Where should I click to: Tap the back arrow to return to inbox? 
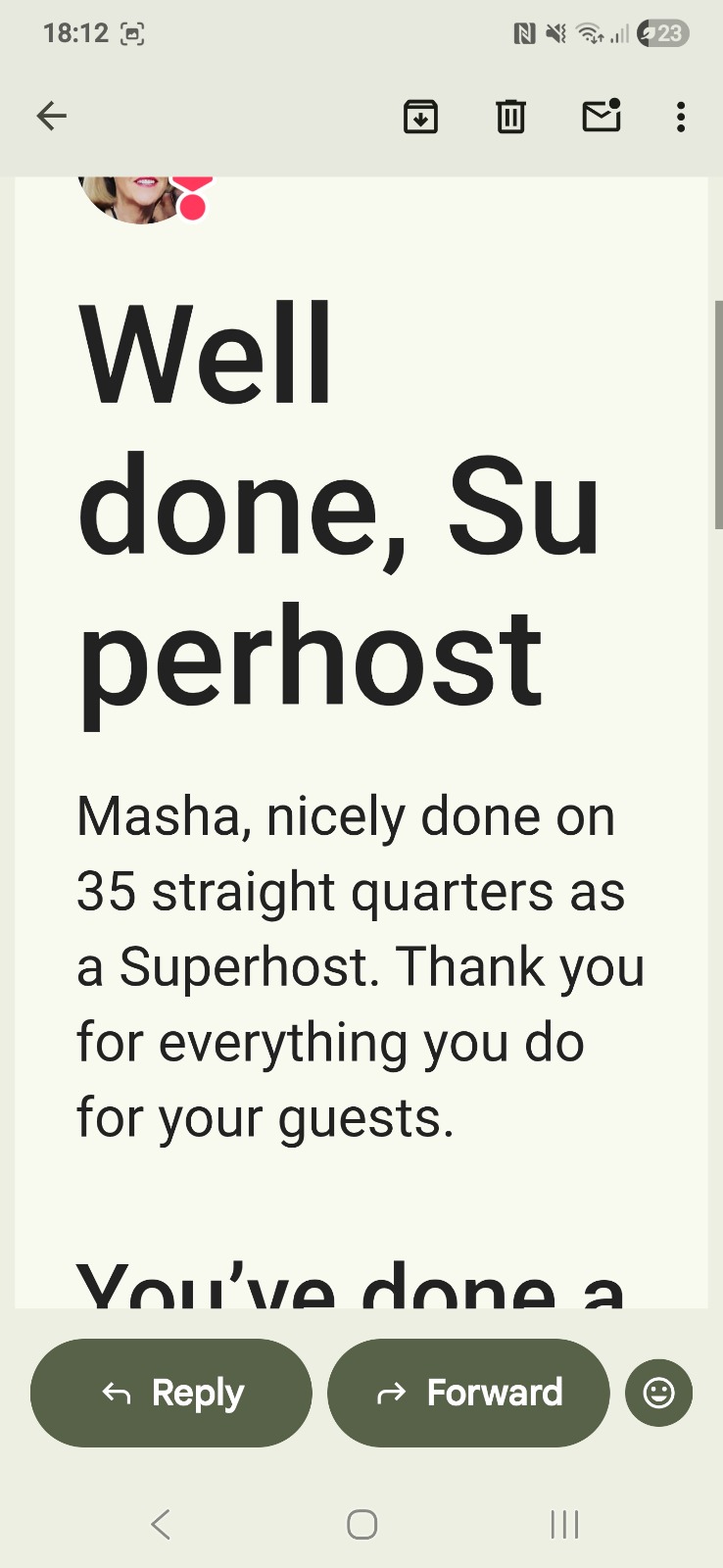click(51, 116)
